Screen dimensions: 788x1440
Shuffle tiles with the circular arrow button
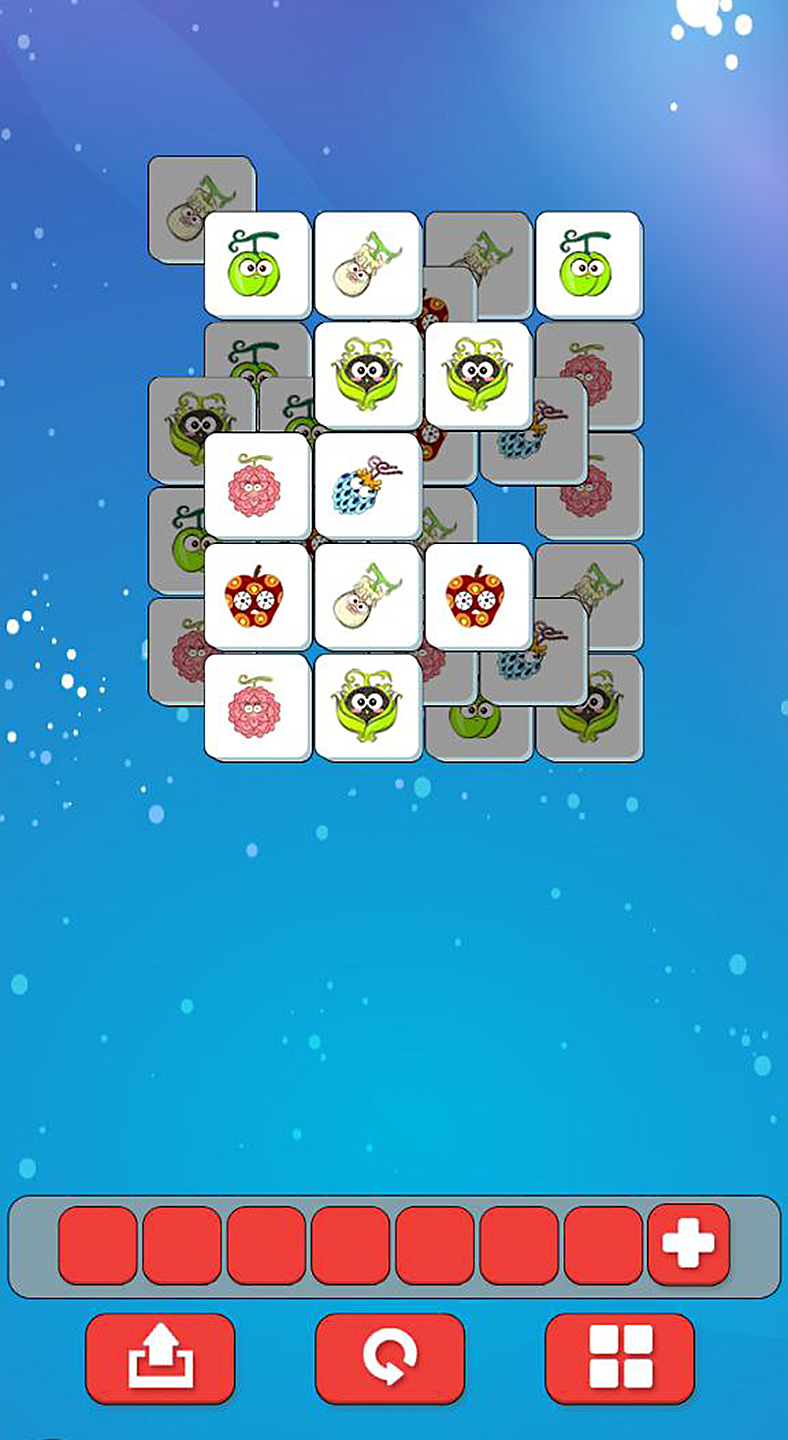(390, 1358)
